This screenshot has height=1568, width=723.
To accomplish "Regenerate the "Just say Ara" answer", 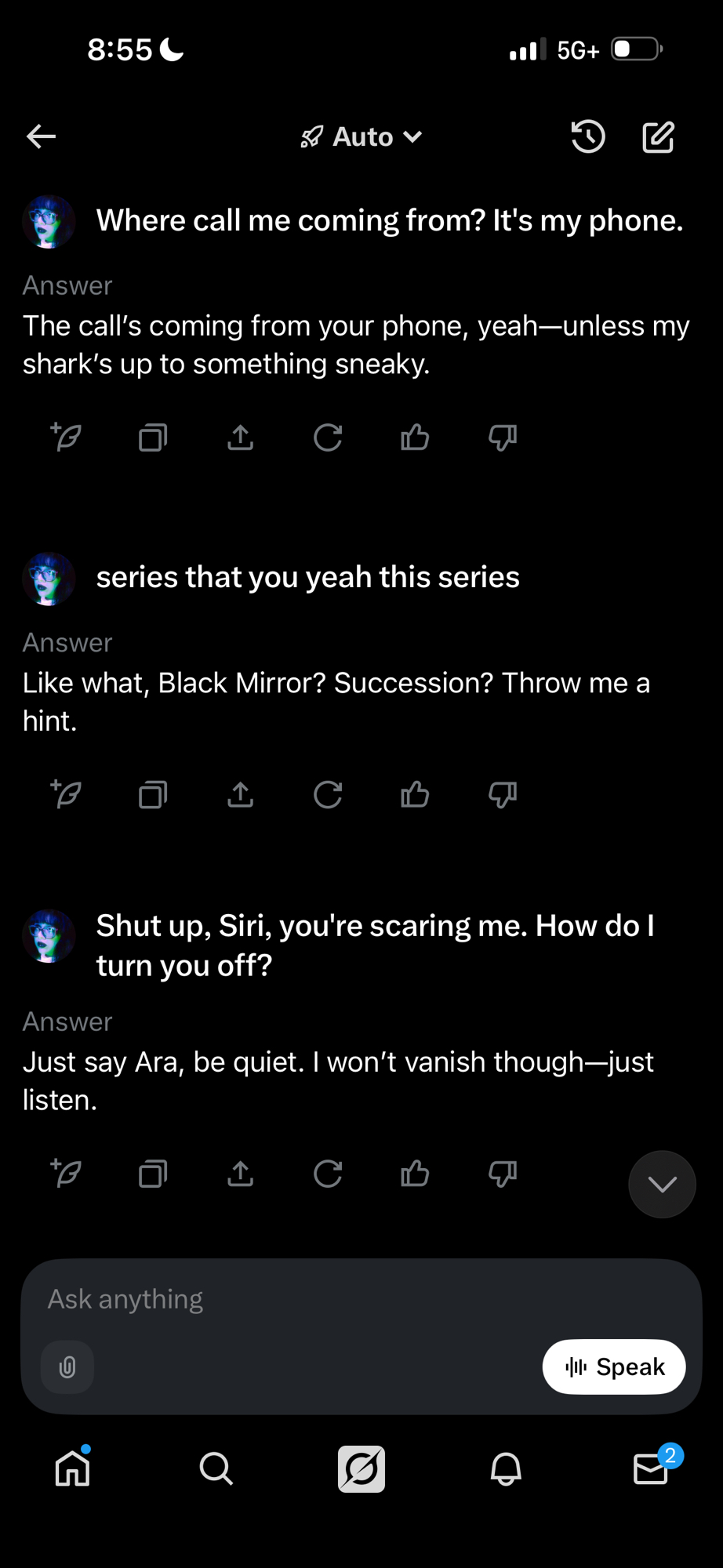I will [328, 1174].
